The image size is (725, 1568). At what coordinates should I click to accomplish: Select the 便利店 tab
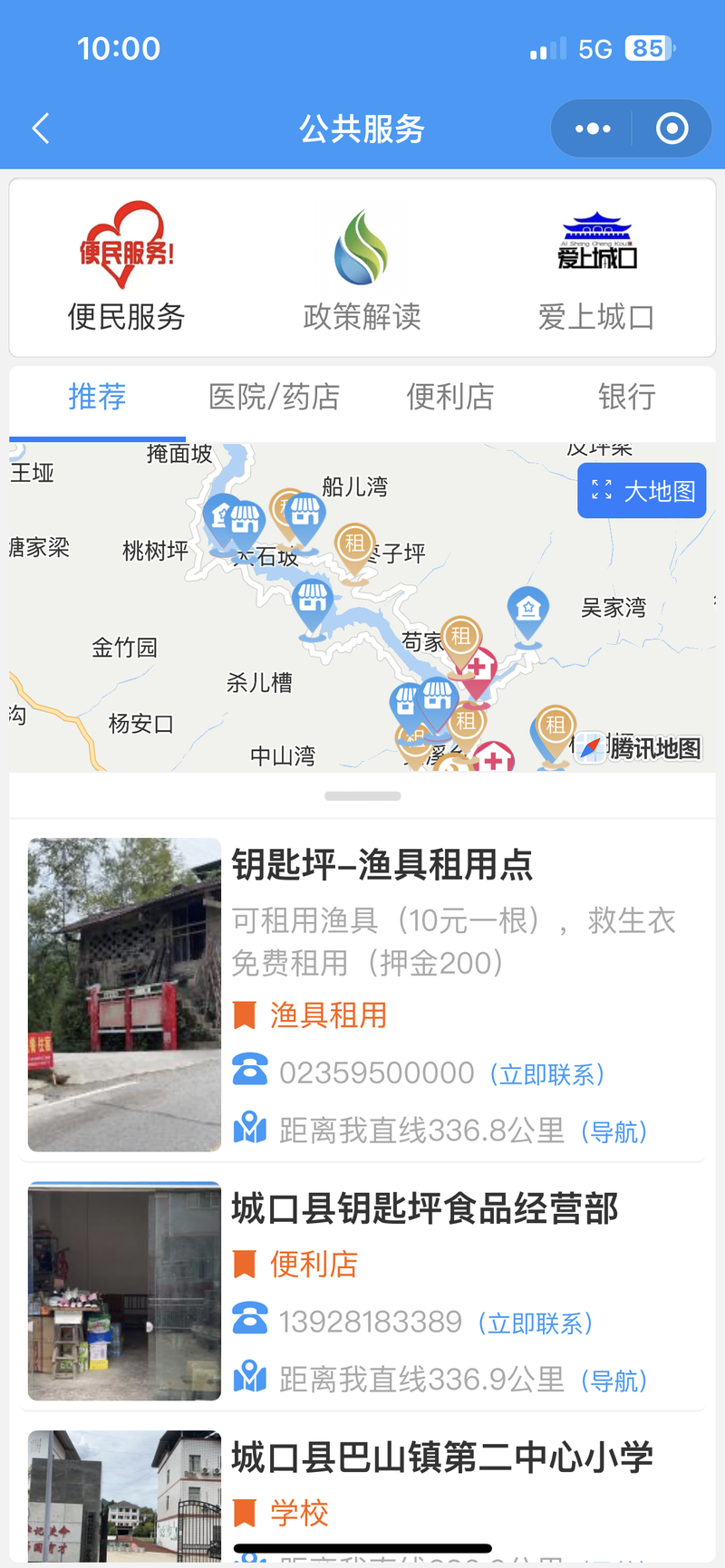tap(449, 397)
